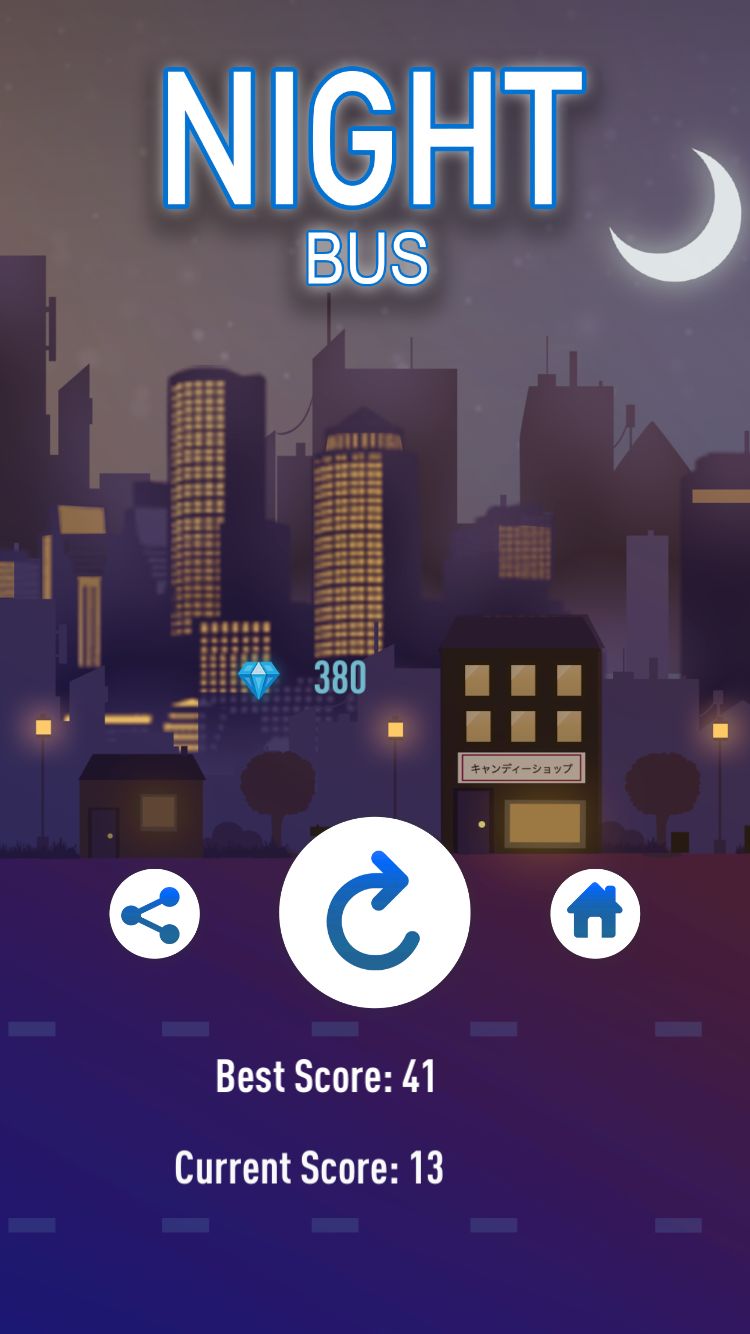Select the Home icon to return to menu
Viewport: 750px width, 1334px height.
[596, 912]
